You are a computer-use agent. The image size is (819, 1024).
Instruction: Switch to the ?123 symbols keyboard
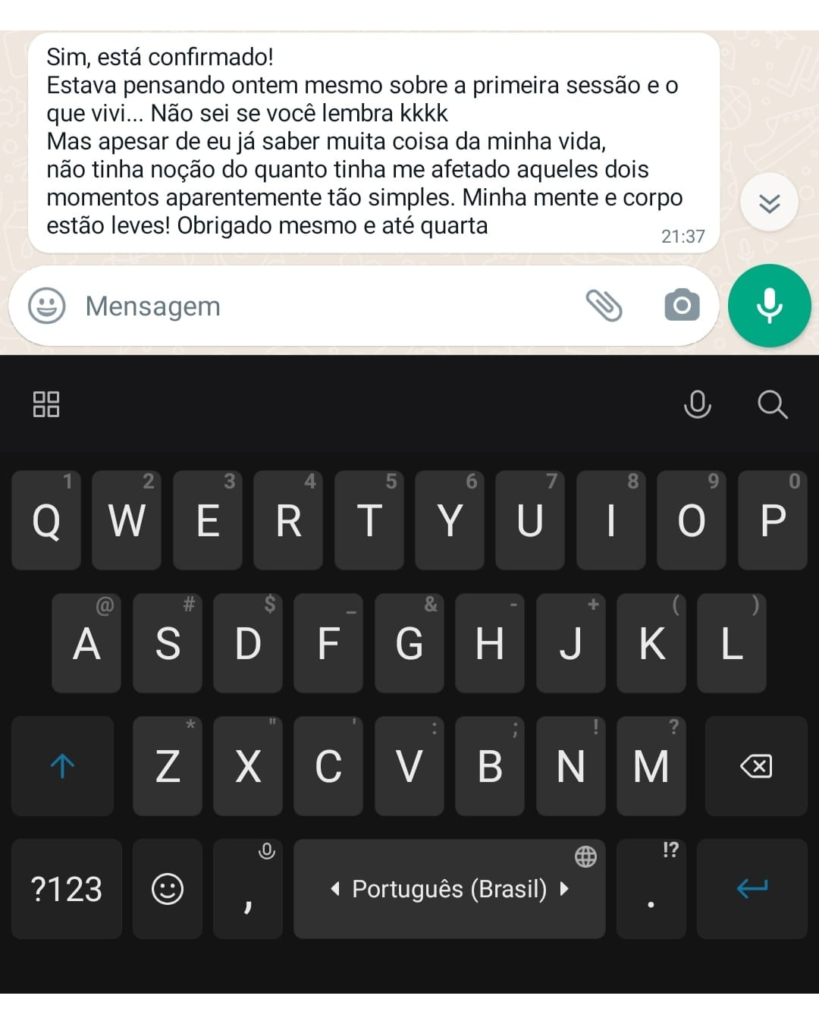coord(66,889)
